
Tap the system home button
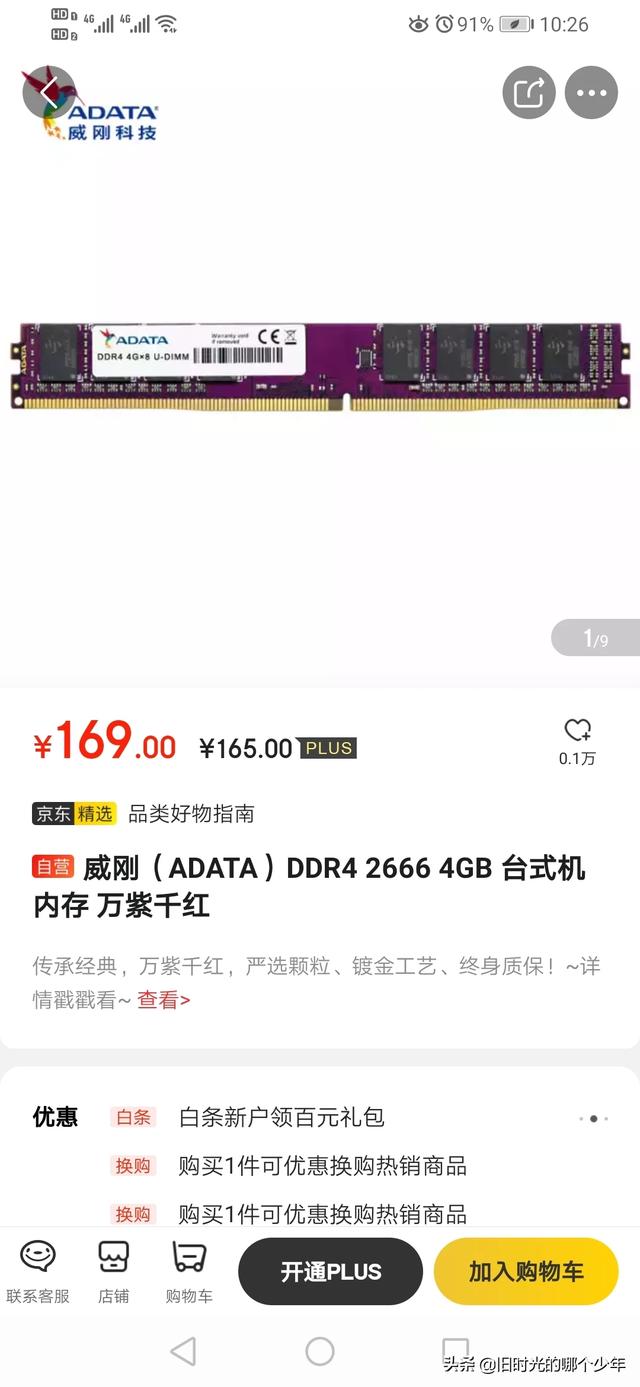pyautogui.click(x=320, y=1352)
